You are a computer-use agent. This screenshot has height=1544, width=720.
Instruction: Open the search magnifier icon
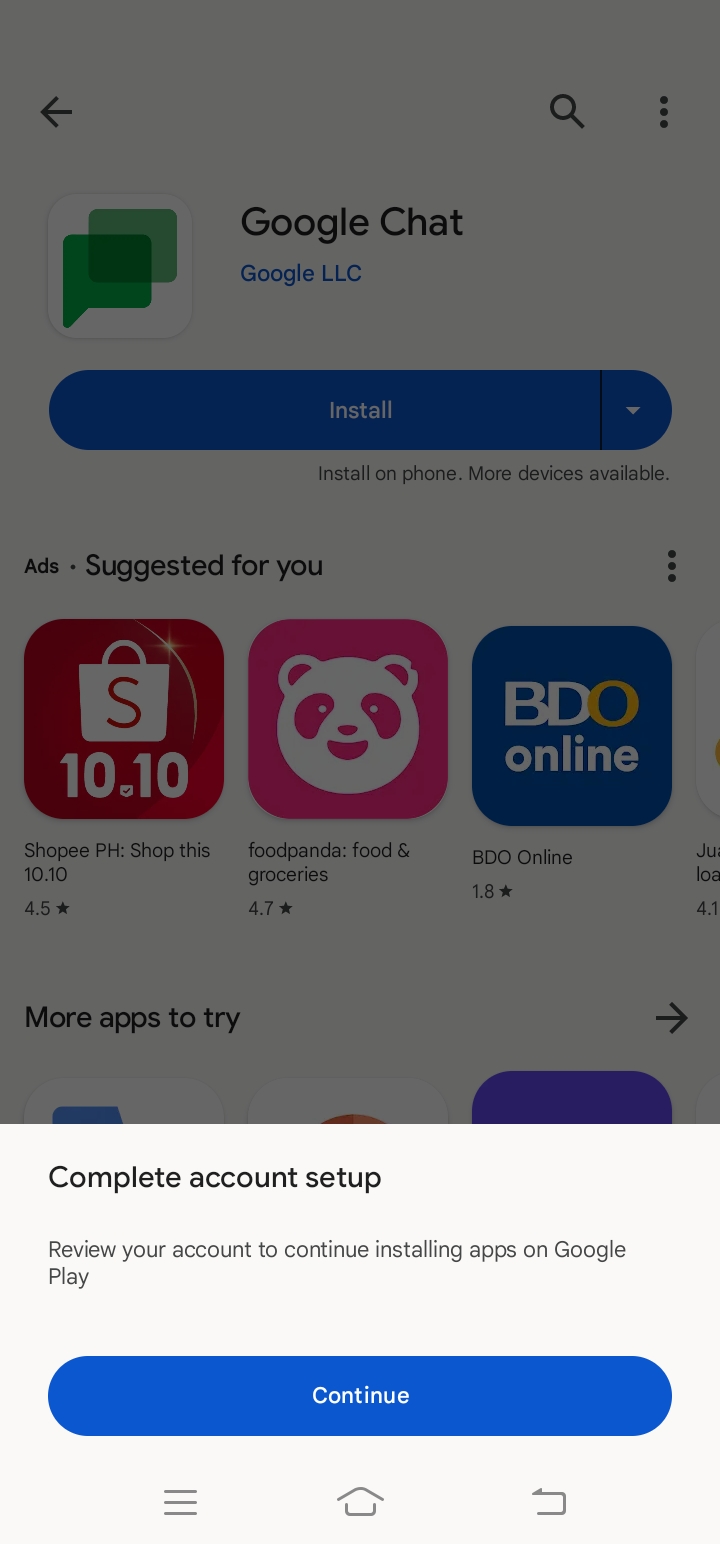click(567, 112)
